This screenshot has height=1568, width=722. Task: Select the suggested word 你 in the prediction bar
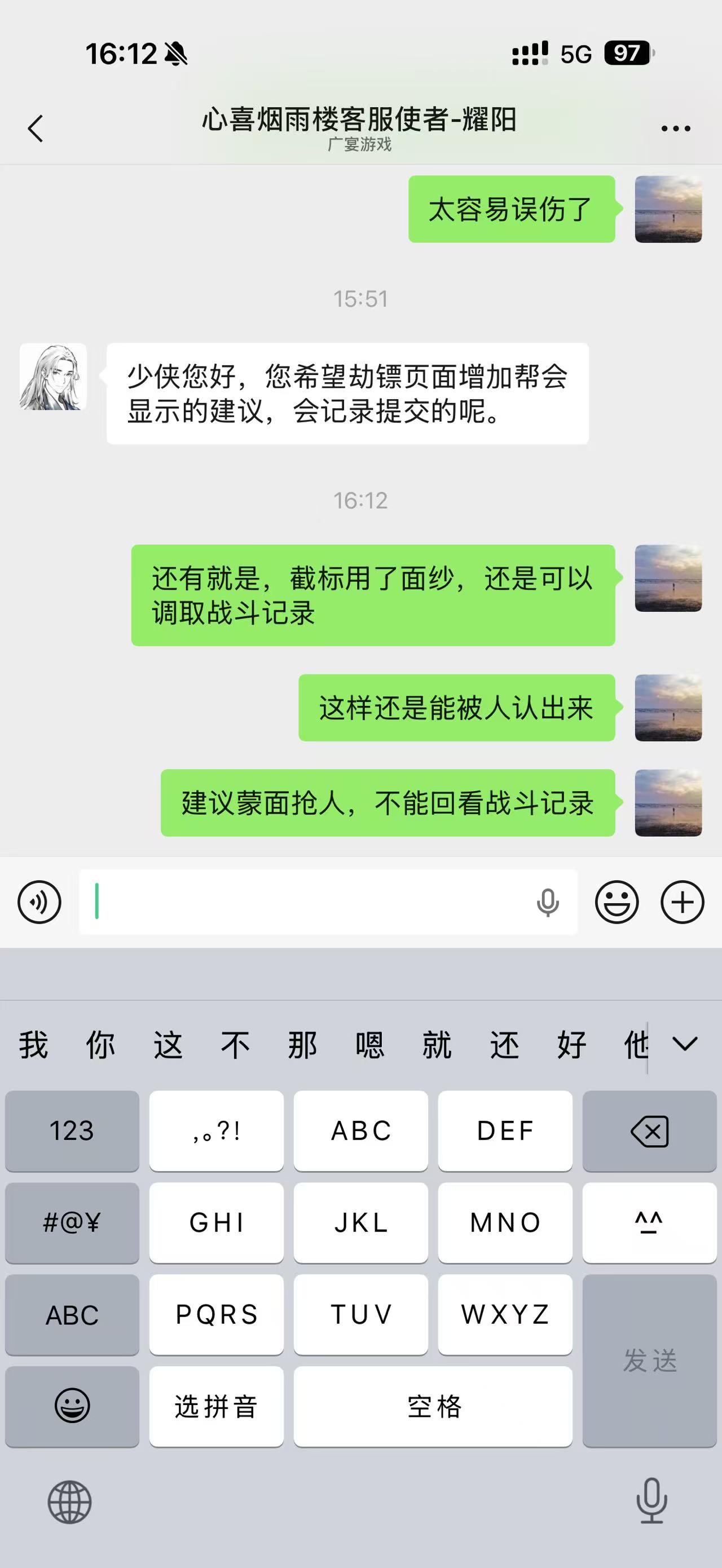click(x=102, y=1042)
